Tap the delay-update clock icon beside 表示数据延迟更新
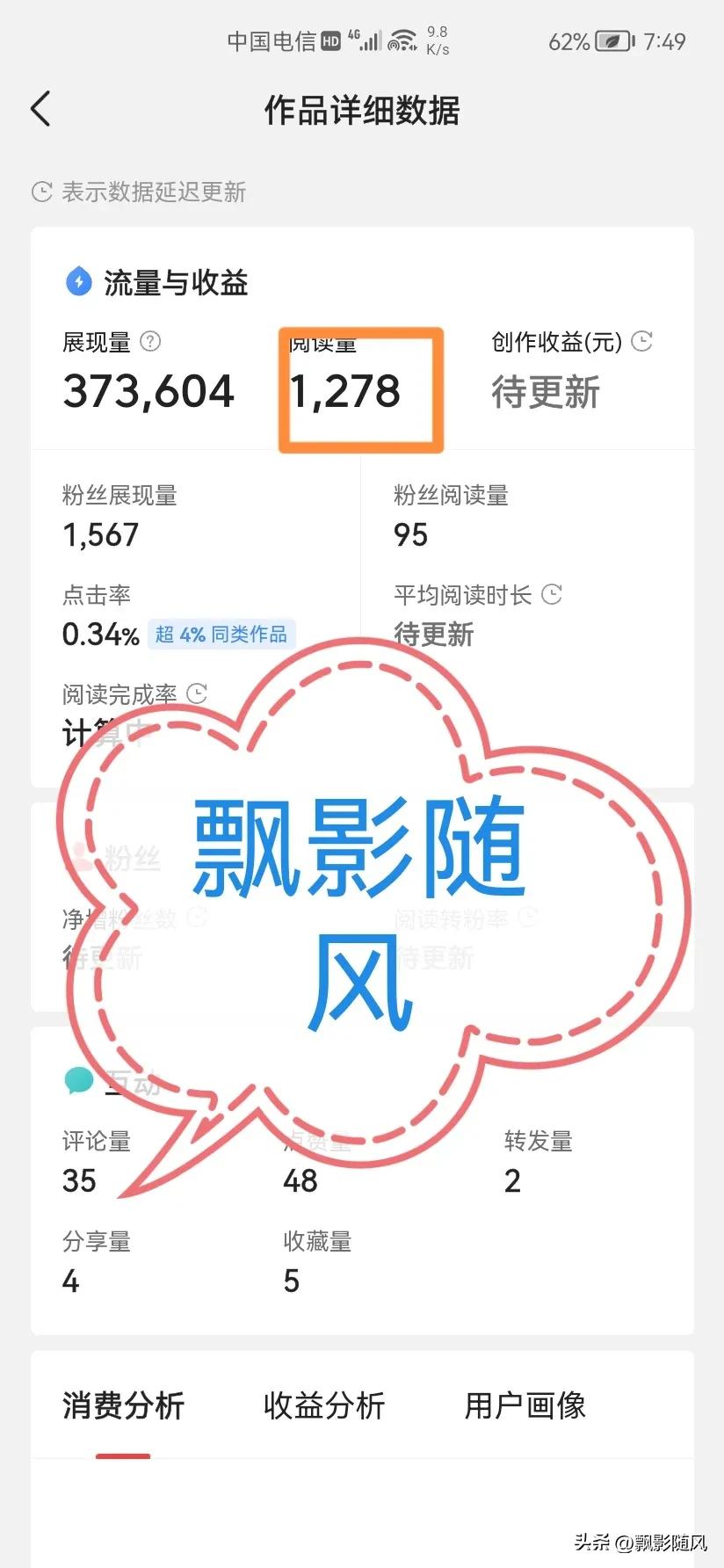Screen dimensions: 724x1568 click(x=40, y=190)
